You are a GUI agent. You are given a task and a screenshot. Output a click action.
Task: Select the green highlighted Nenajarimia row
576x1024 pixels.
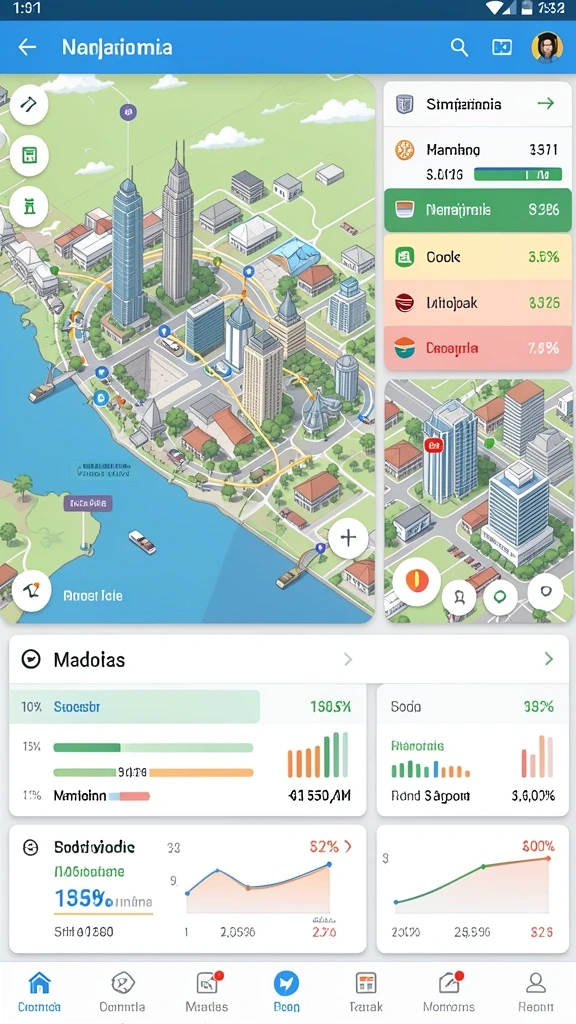[477, 210]
